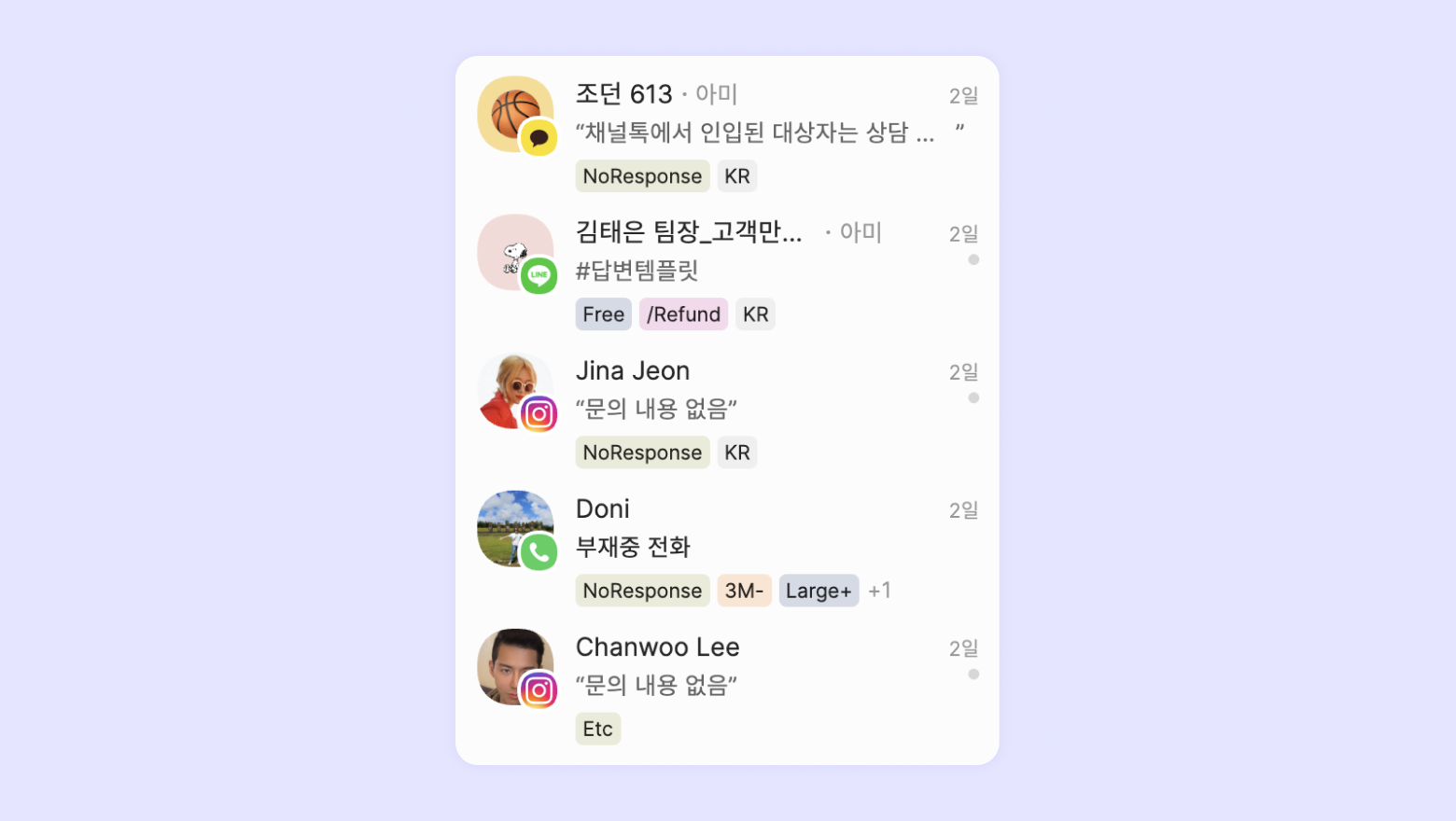This screenshot has height=821, width=1456.
Task: Open Jina Jeon's Instagram chat
Action: coord(633,371)
